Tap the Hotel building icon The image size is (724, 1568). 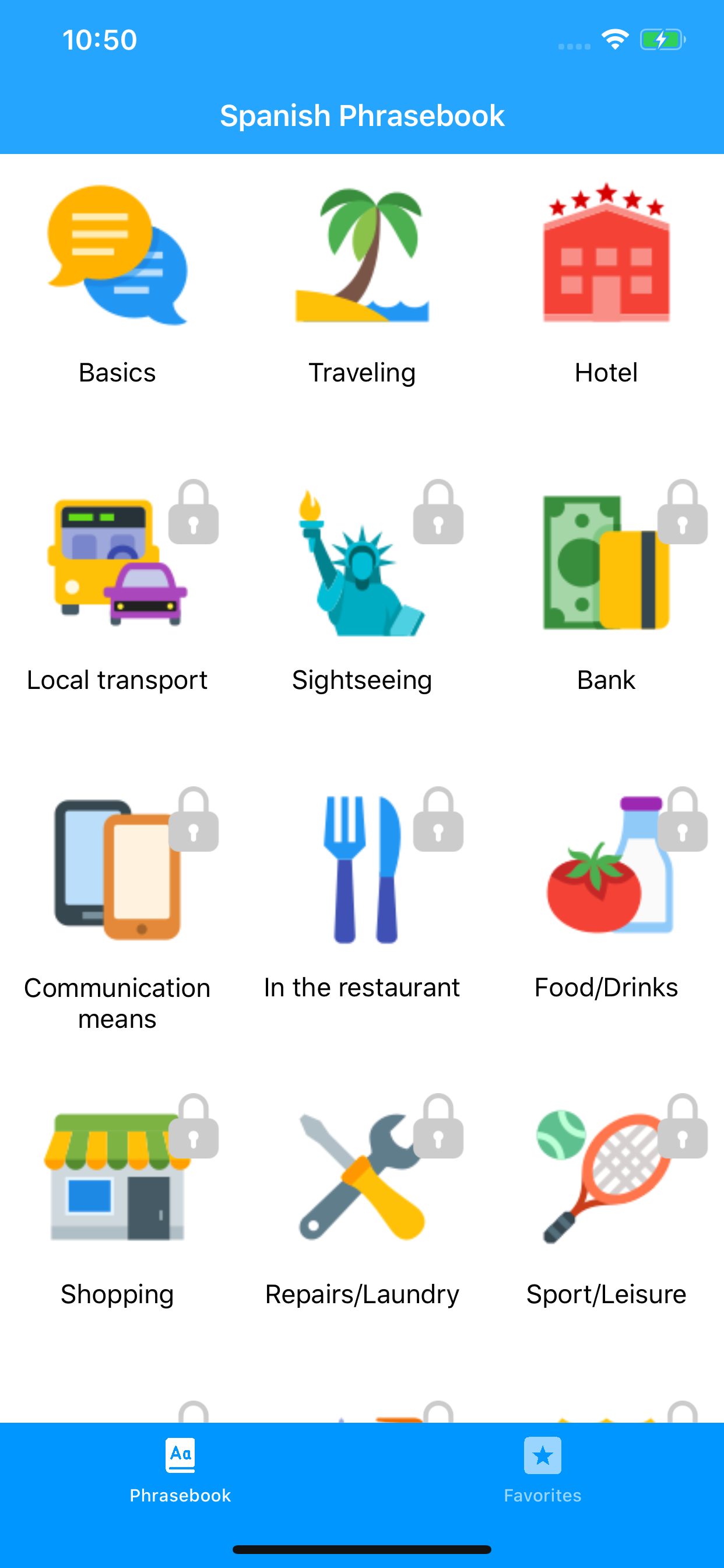(606, 256)
